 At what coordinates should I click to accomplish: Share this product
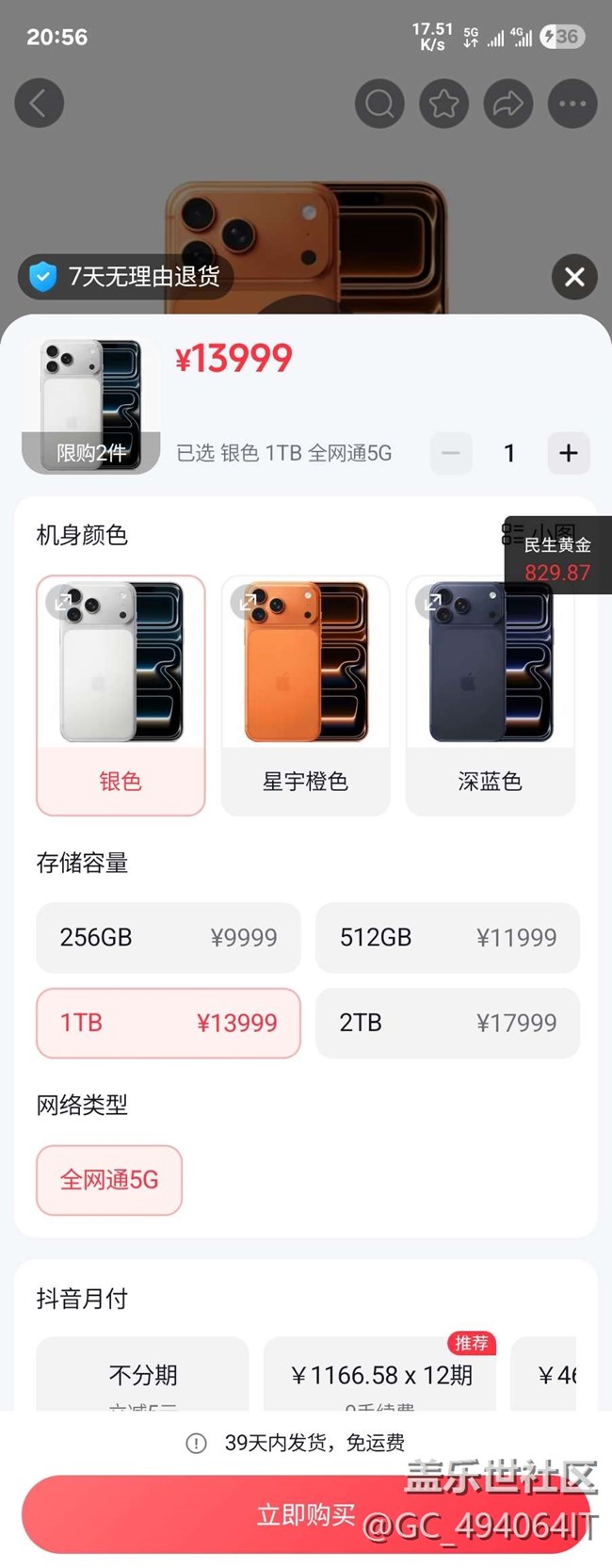508,103
